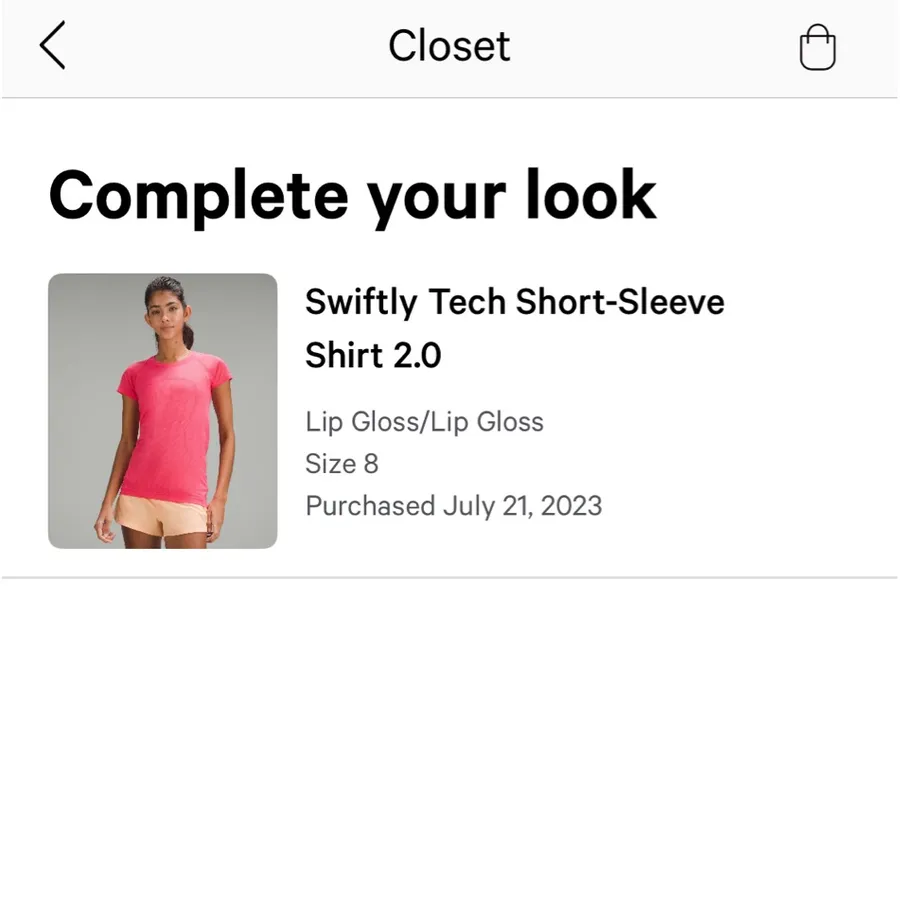Image resolution: width=900 pixels, height=915 pixels.
Task: Go back from the Closet screen
Action: (x=52, y=46)
